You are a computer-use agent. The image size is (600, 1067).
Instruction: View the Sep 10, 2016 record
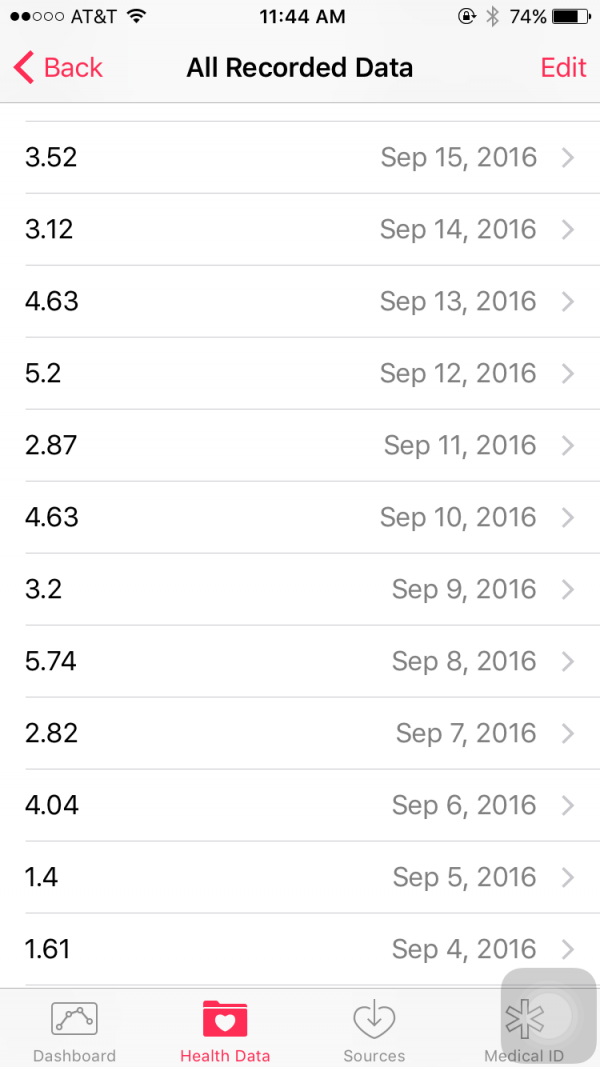click(x=300, y=518)
